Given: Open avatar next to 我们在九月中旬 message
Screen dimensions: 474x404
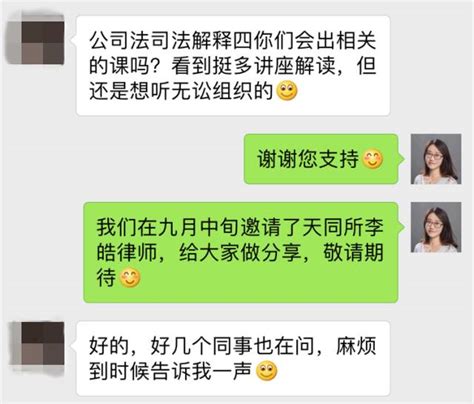Looking at the screenshot, I should [436, 227].
